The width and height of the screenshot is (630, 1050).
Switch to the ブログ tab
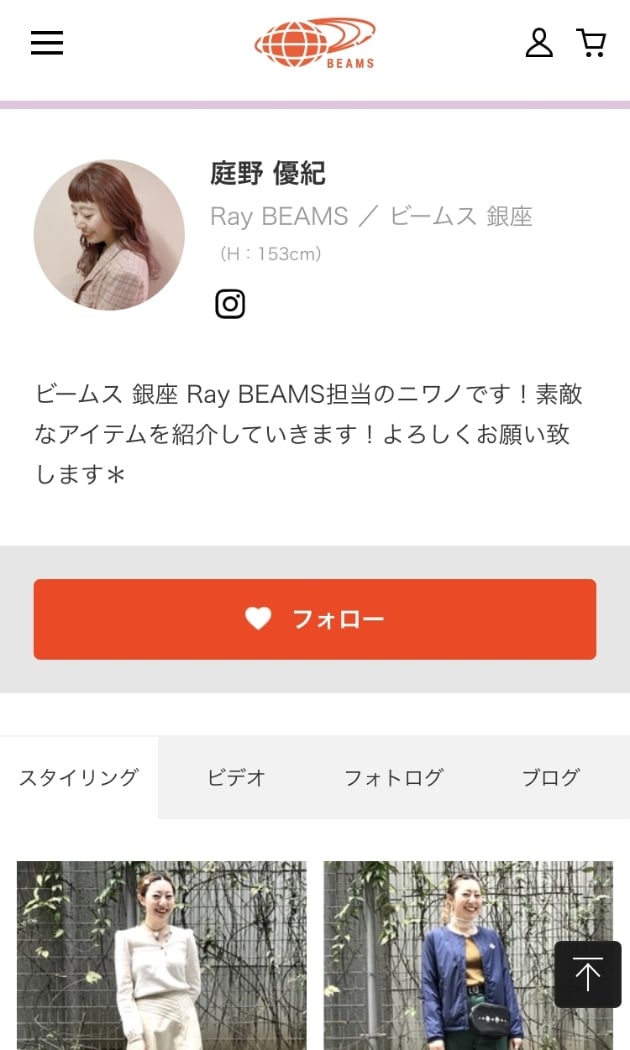(x=551, y=778)
